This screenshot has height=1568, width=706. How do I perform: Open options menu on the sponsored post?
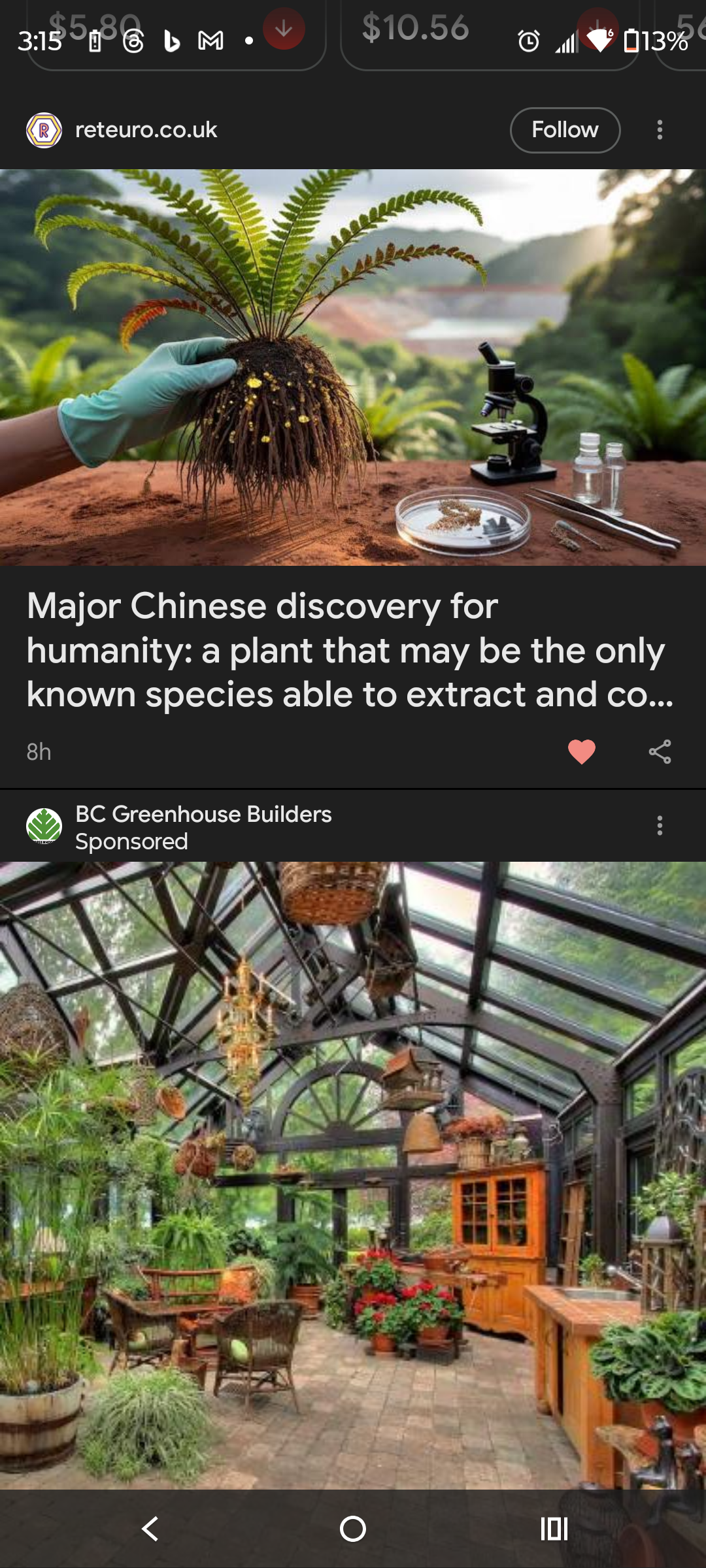660,825
